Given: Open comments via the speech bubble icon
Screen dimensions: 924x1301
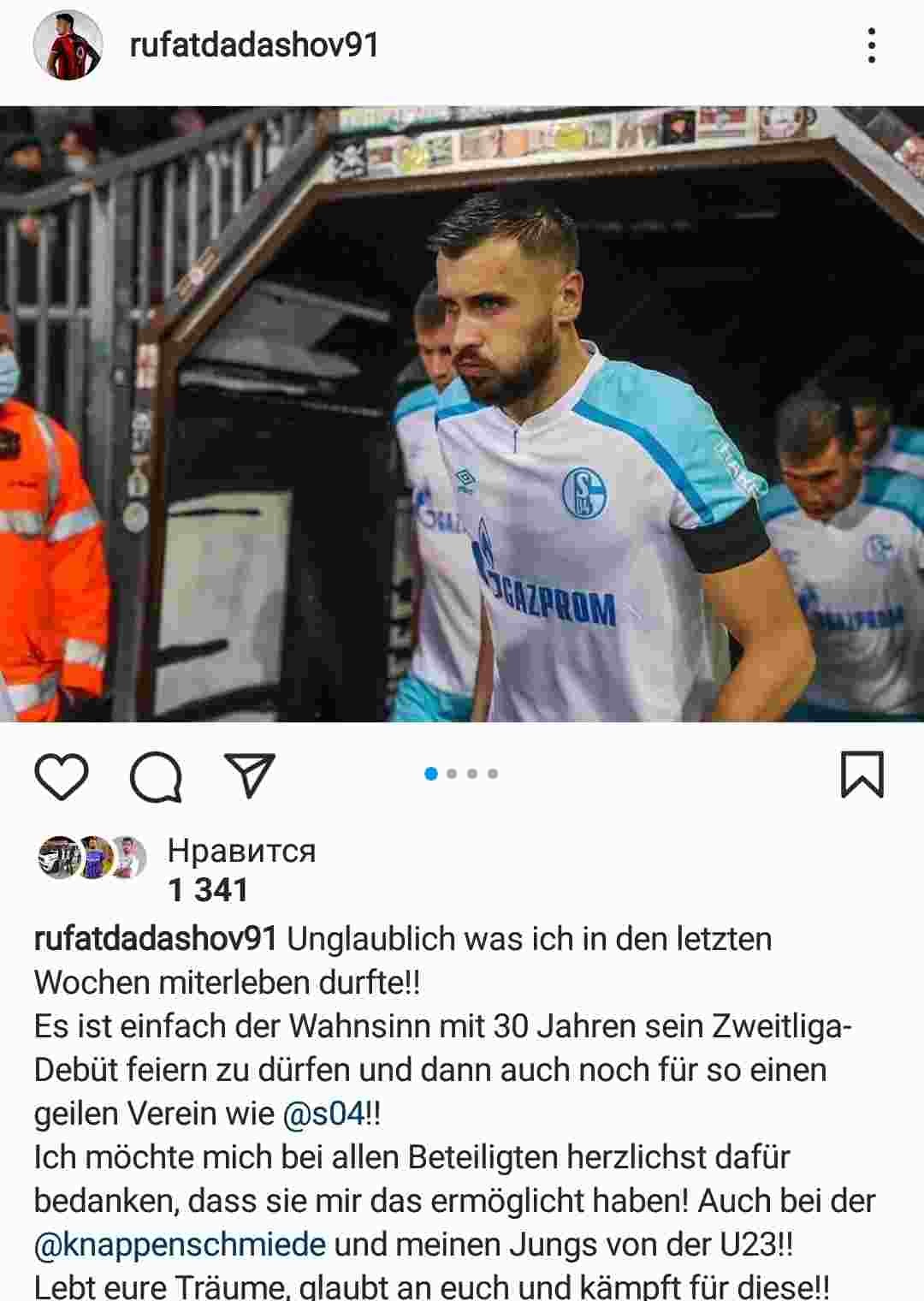Looking at the screenshot, I should point(156,776).
